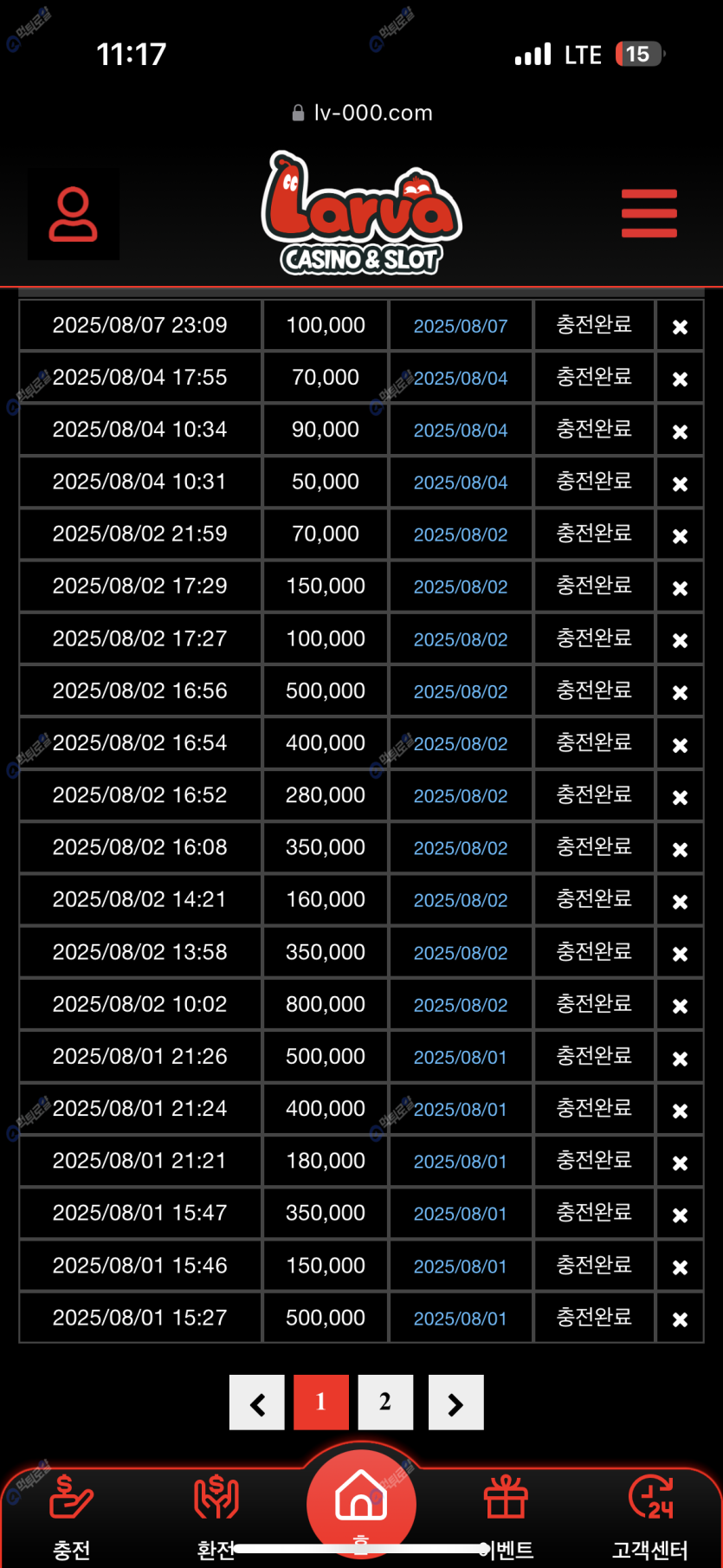Remove the 2025/08/01 15:27 entry

point(680,1319)
